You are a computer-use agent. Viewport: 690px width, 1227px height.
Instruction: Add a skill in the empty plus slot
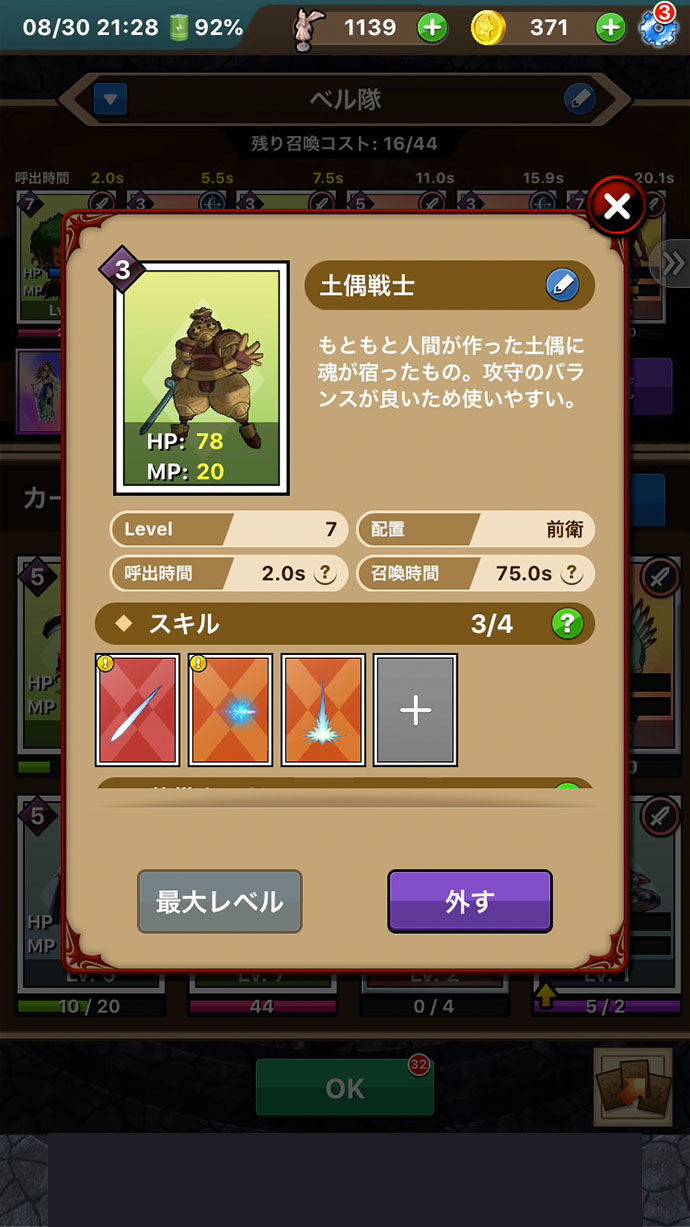tap(415, 710)
